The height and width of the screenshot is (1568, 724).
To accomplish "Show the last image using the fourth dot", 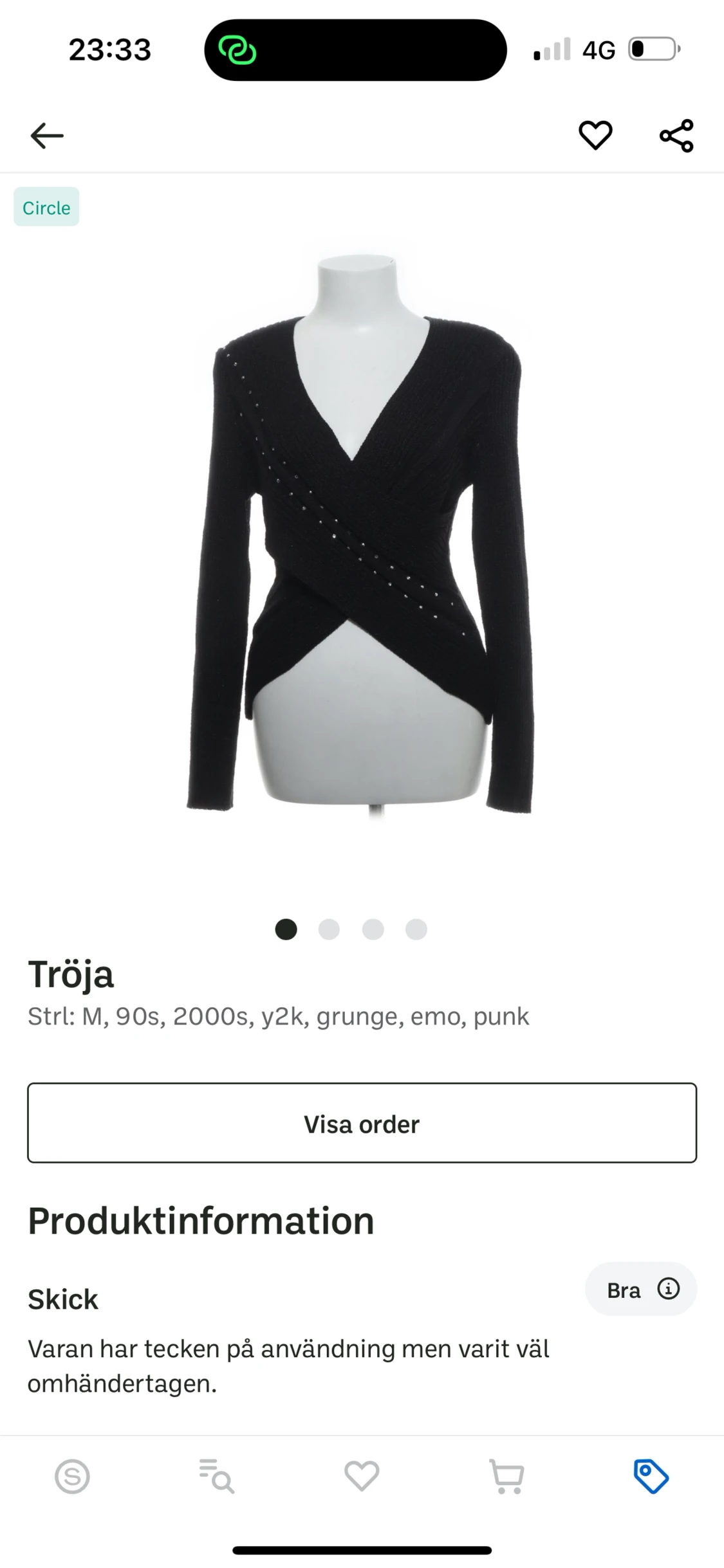I will [x=416, y=929].
